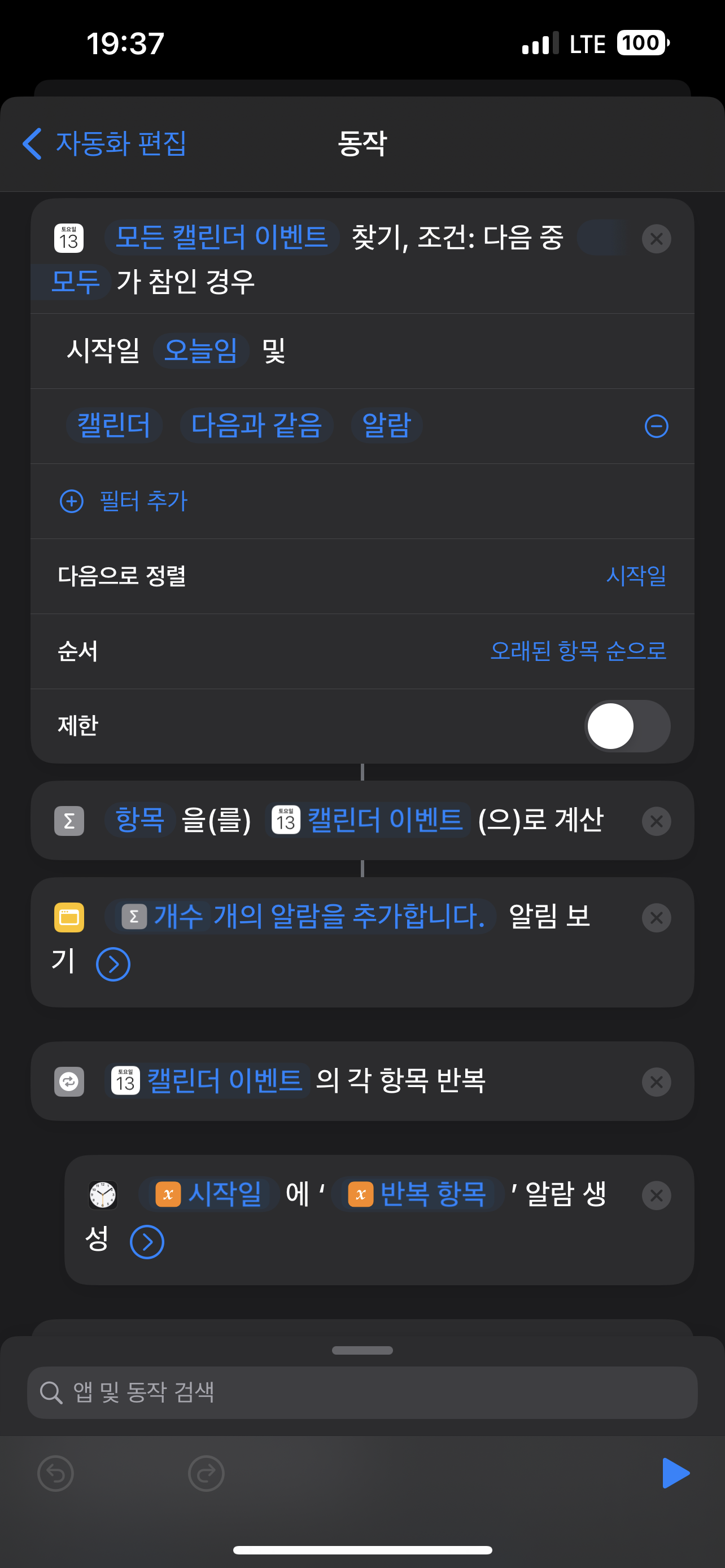Select the 다음과 같음 operator chip

click(256, 426)
